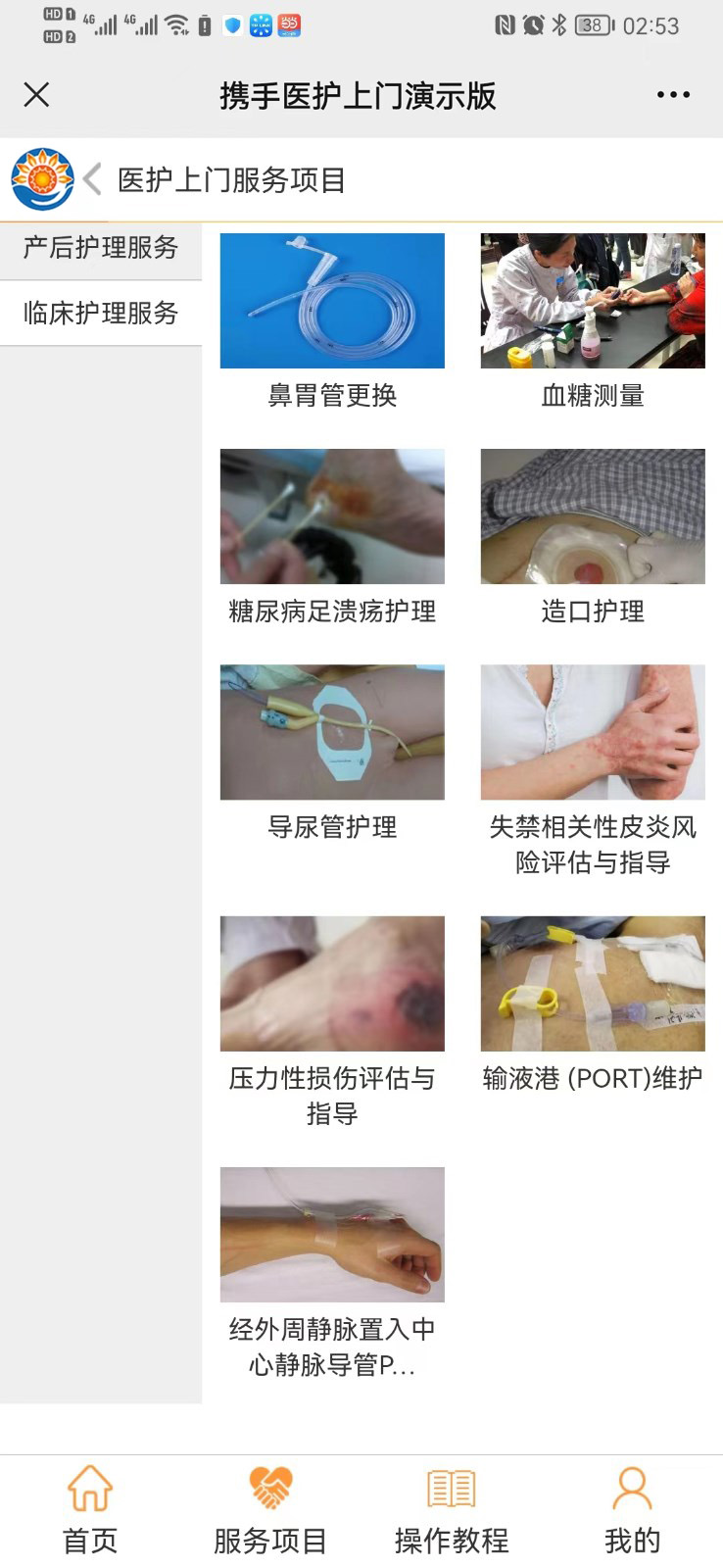Screen dimensions: 723x1568
Task: Go back using the arrow beside 医护上门服务项目
Action: coord(93,179)
